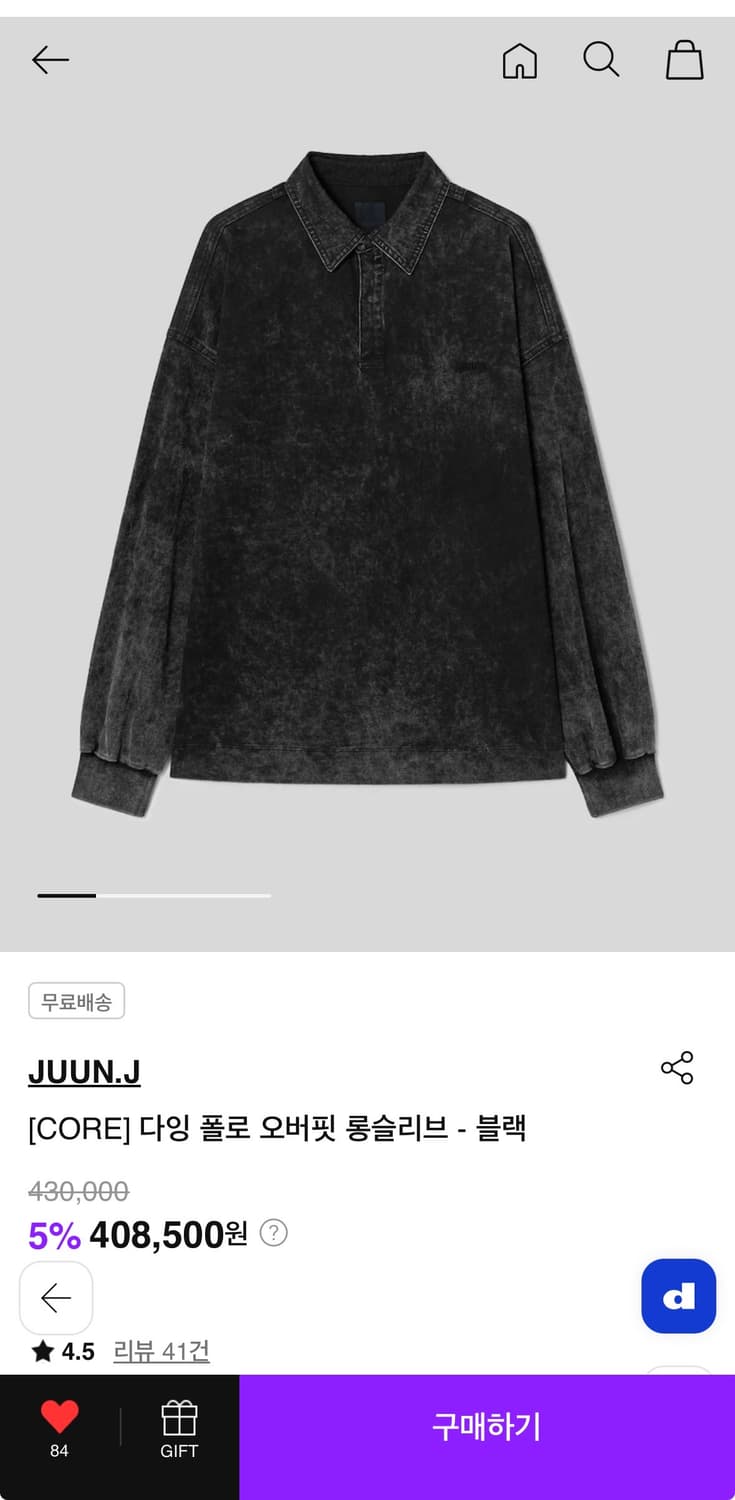The height and width of the screenshot is (1500, 735).
Task: Open search with magnifier icon
Action: click(x=602, y=59)
